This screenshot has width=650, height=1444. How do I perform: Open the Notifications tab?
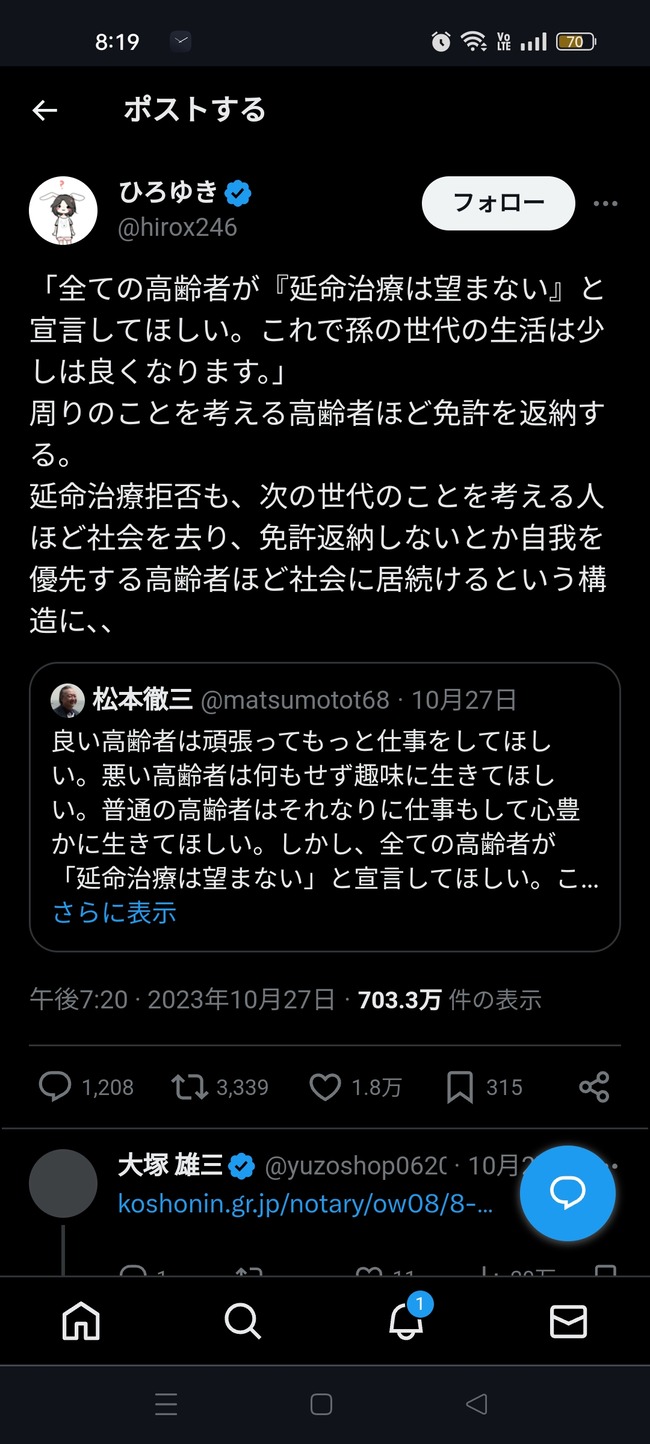[406, 1321]
